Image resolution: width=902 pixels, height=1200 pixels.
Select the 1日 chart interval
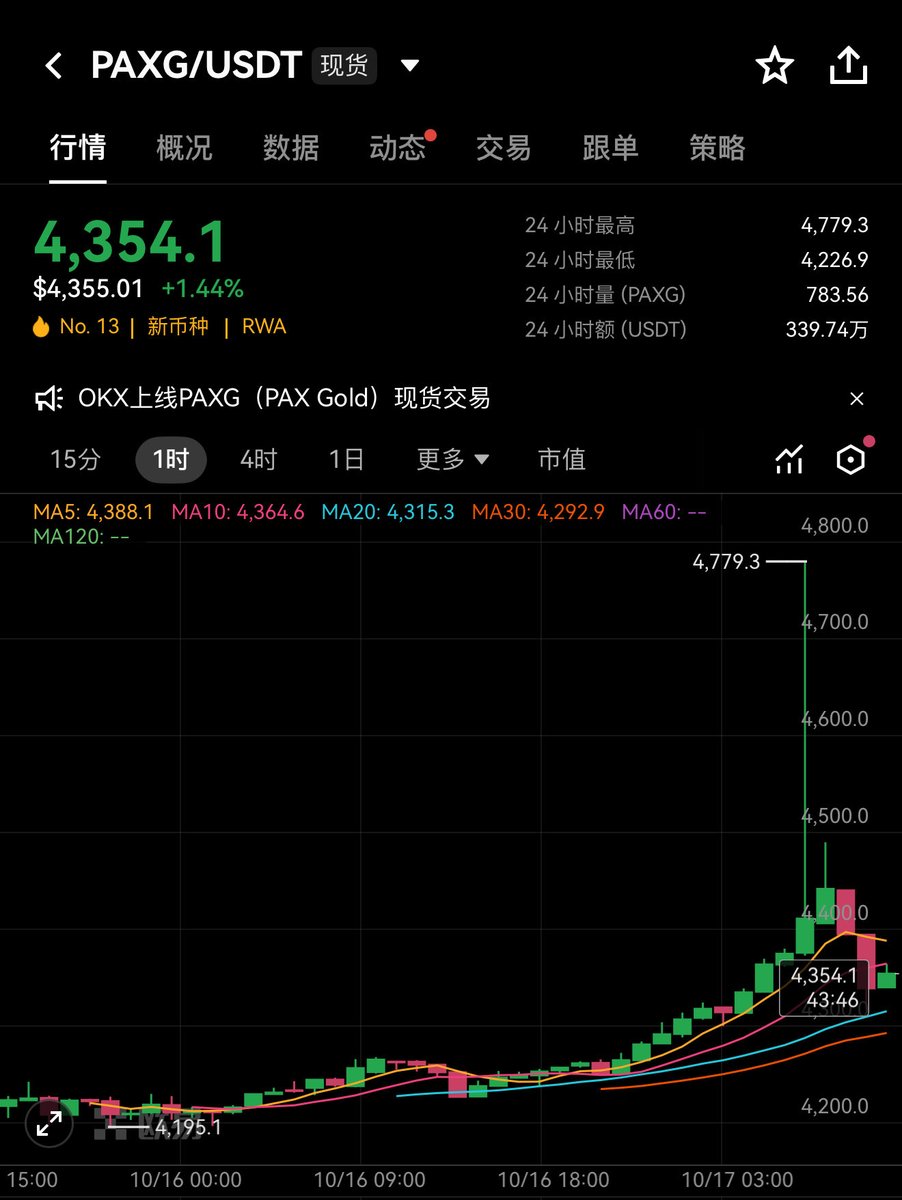click(x=346, y=460)
